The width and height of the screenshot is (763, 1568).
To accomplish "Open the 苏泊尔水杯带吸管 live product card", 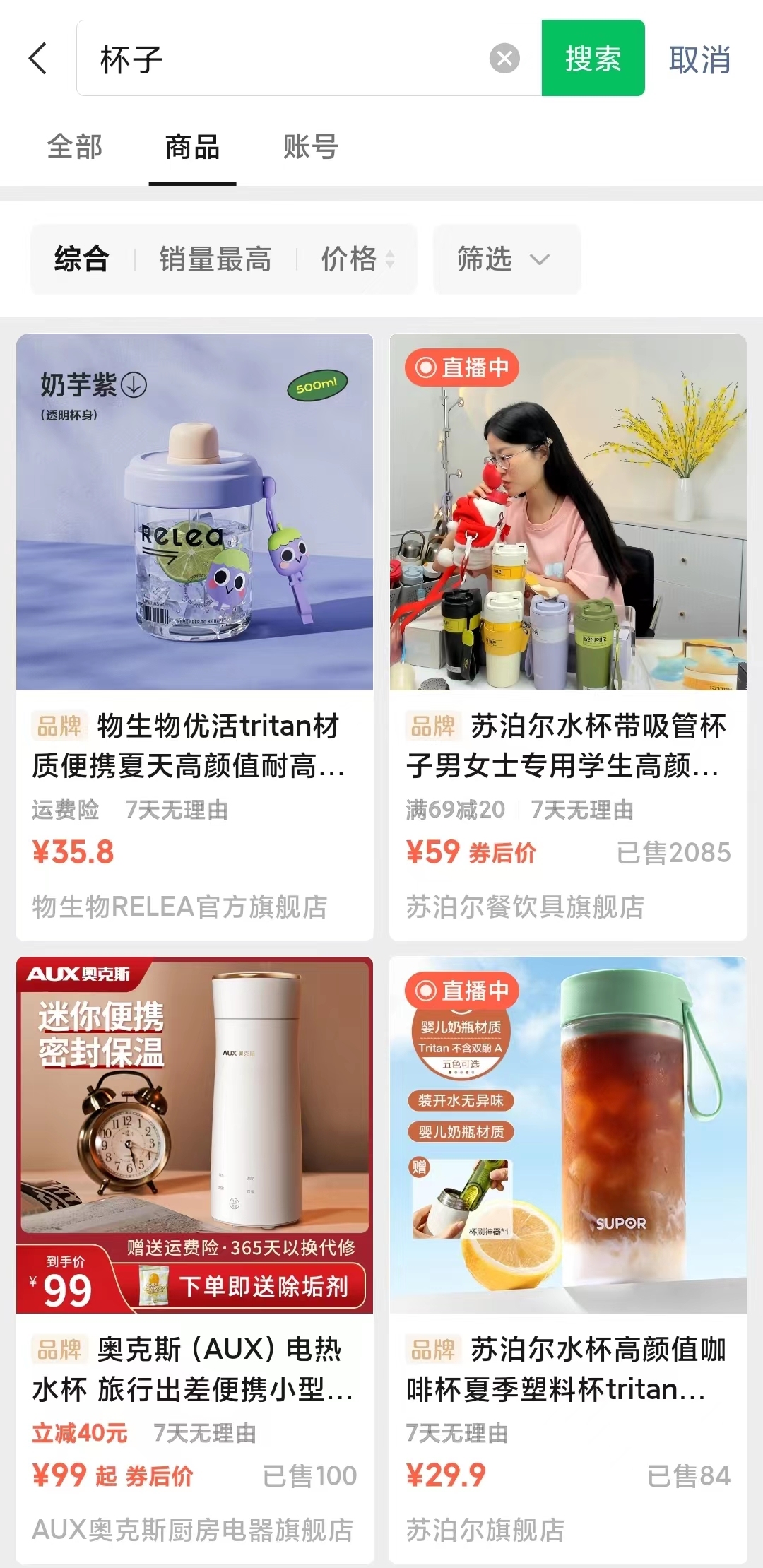I will click(x=567, y=636).
